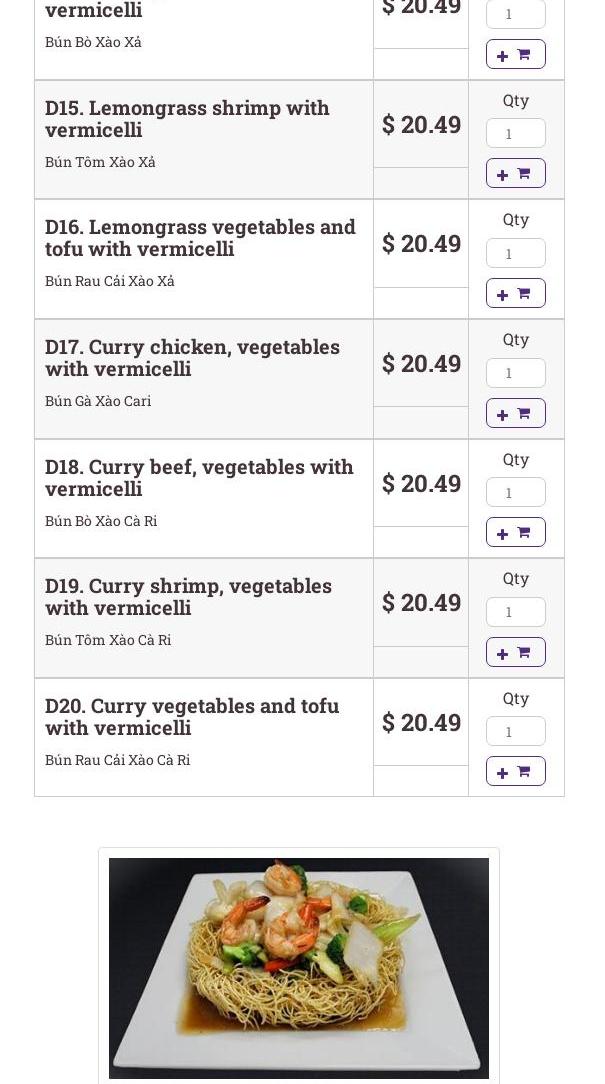Add D19 Curry shrimp vermicelli to cart

tap(515, 652)
